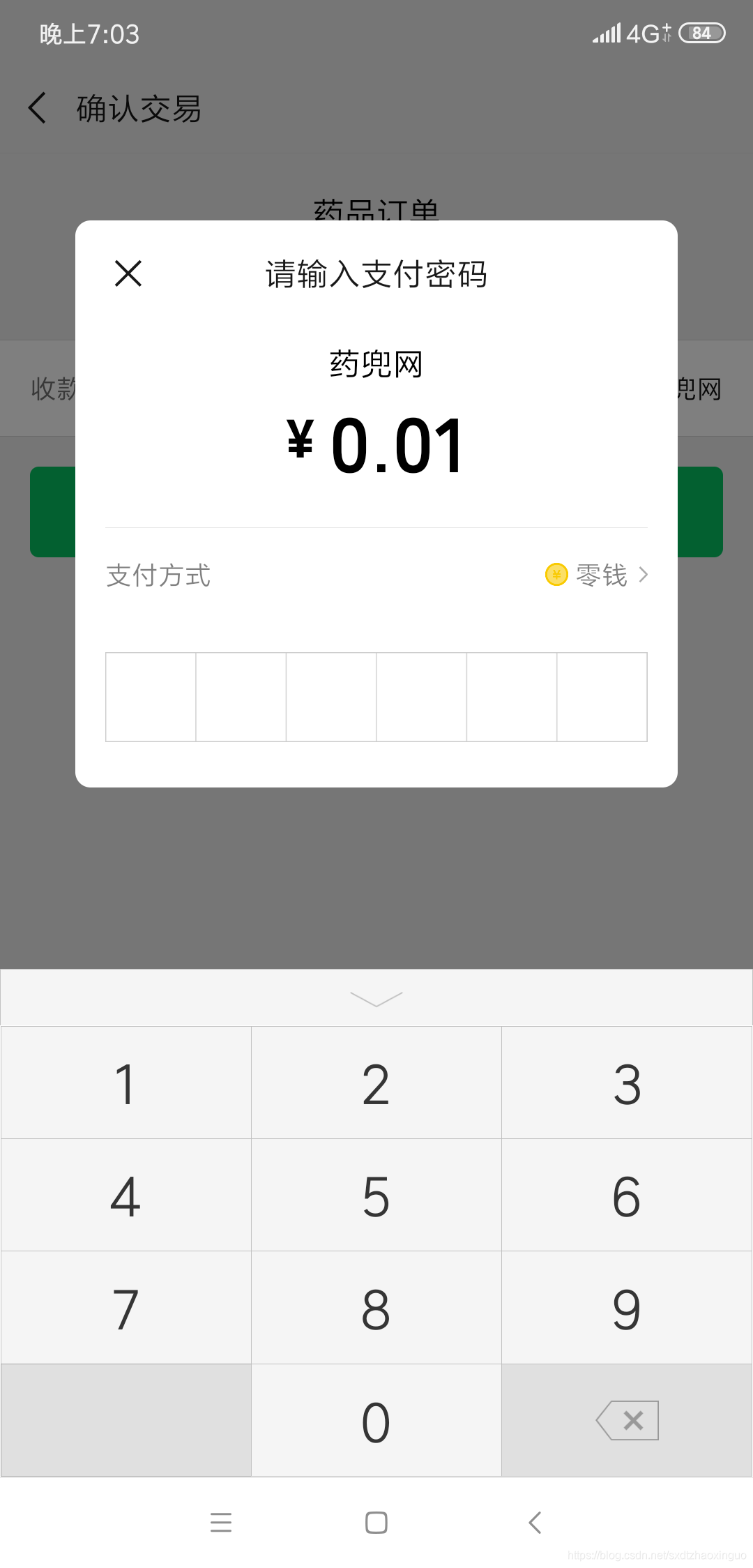Change payment method from 零钱
753x1568 pixels.
pyautogui.click(x=598, y=575)
